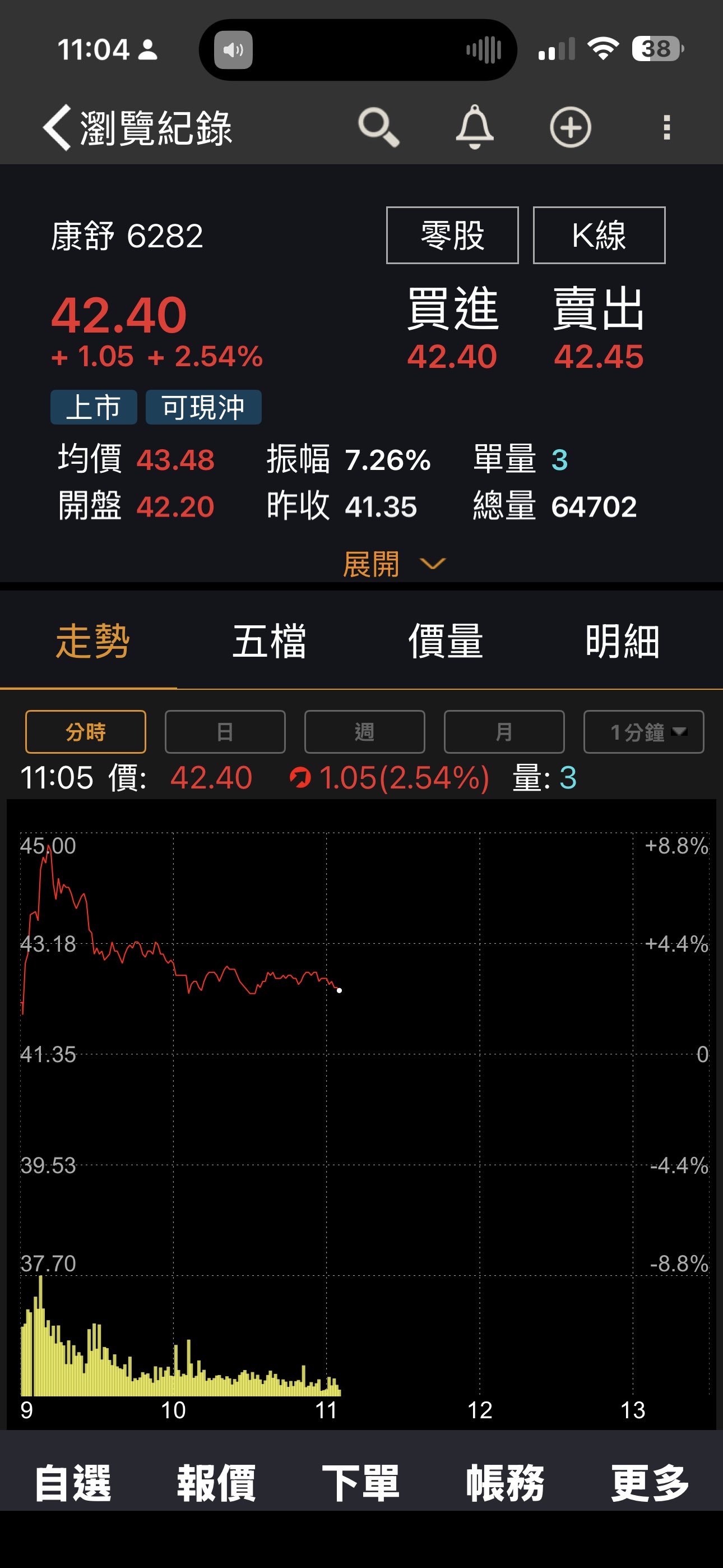
Task: Open the 下單 order section
Action: click(361, 1483)
